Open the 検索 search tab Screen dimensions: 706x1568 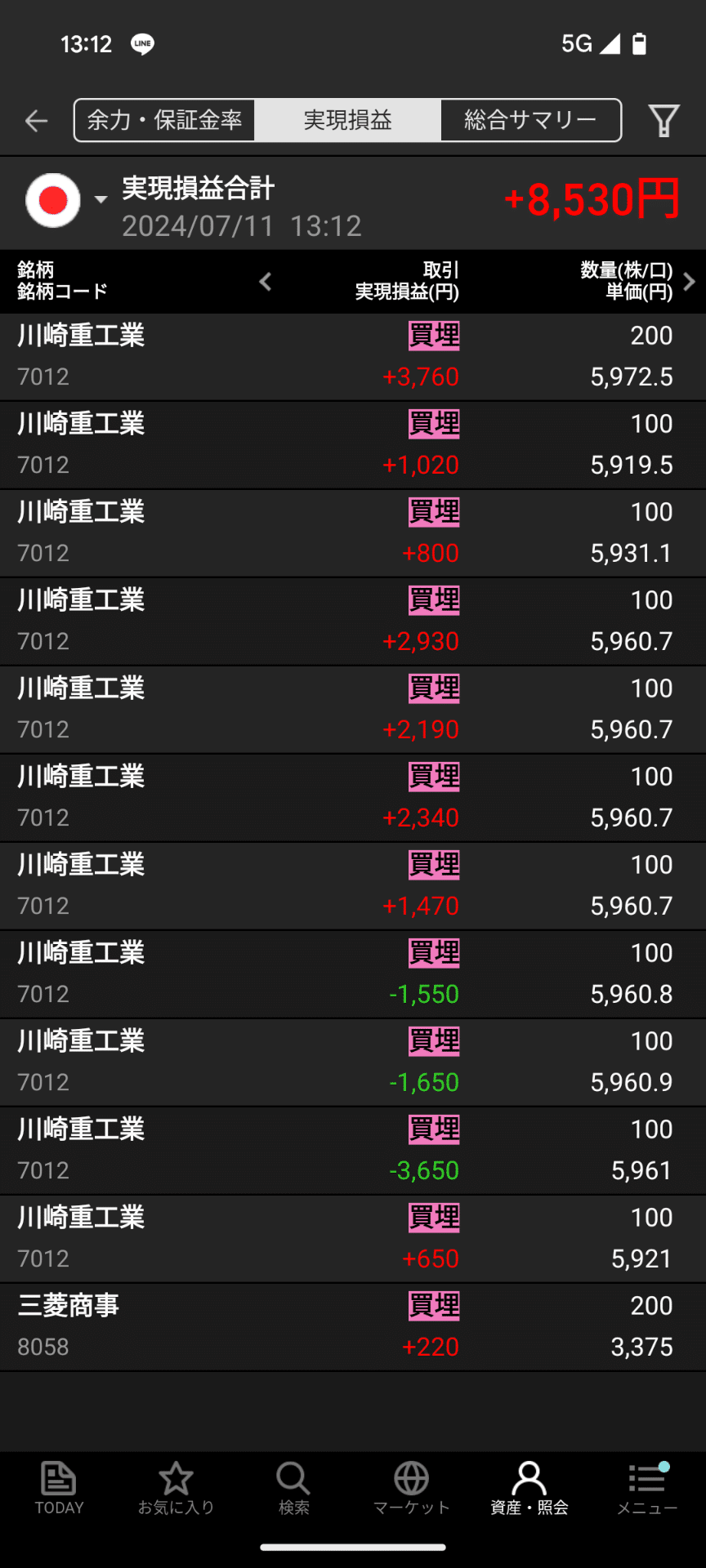294,1488
